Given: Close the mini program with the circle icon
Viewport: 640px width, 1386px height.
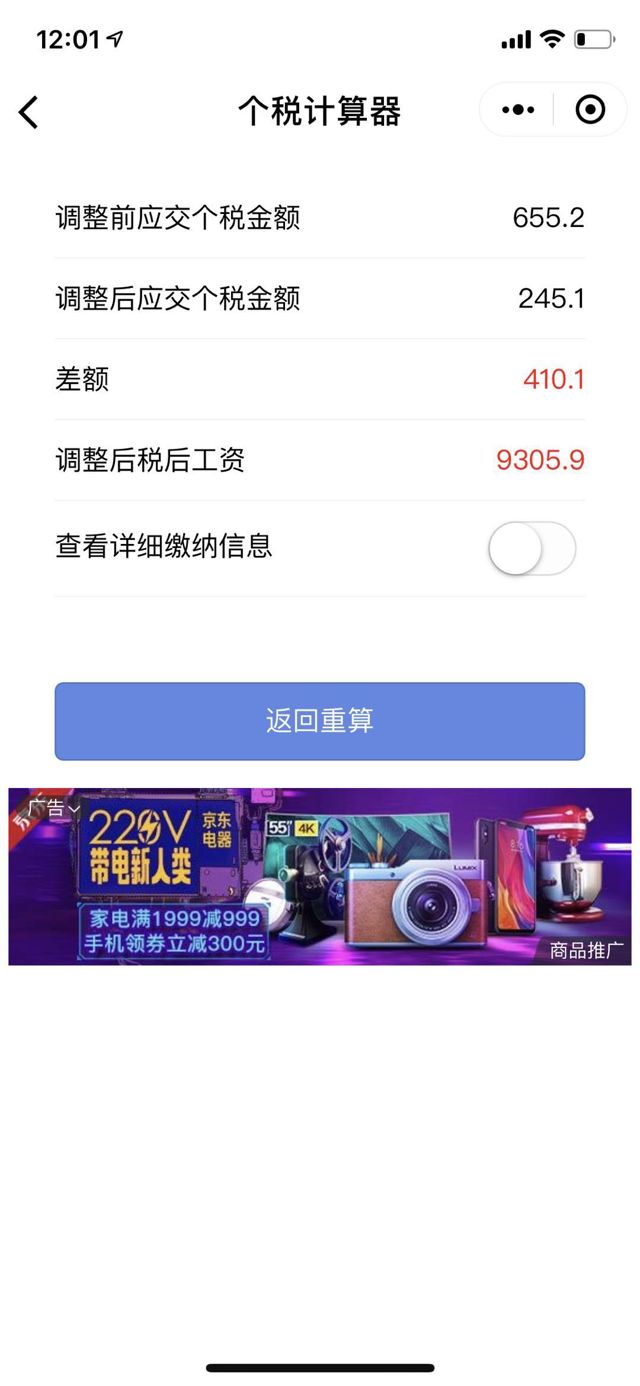Looking at the screenshot, I should tap(591, 110).
